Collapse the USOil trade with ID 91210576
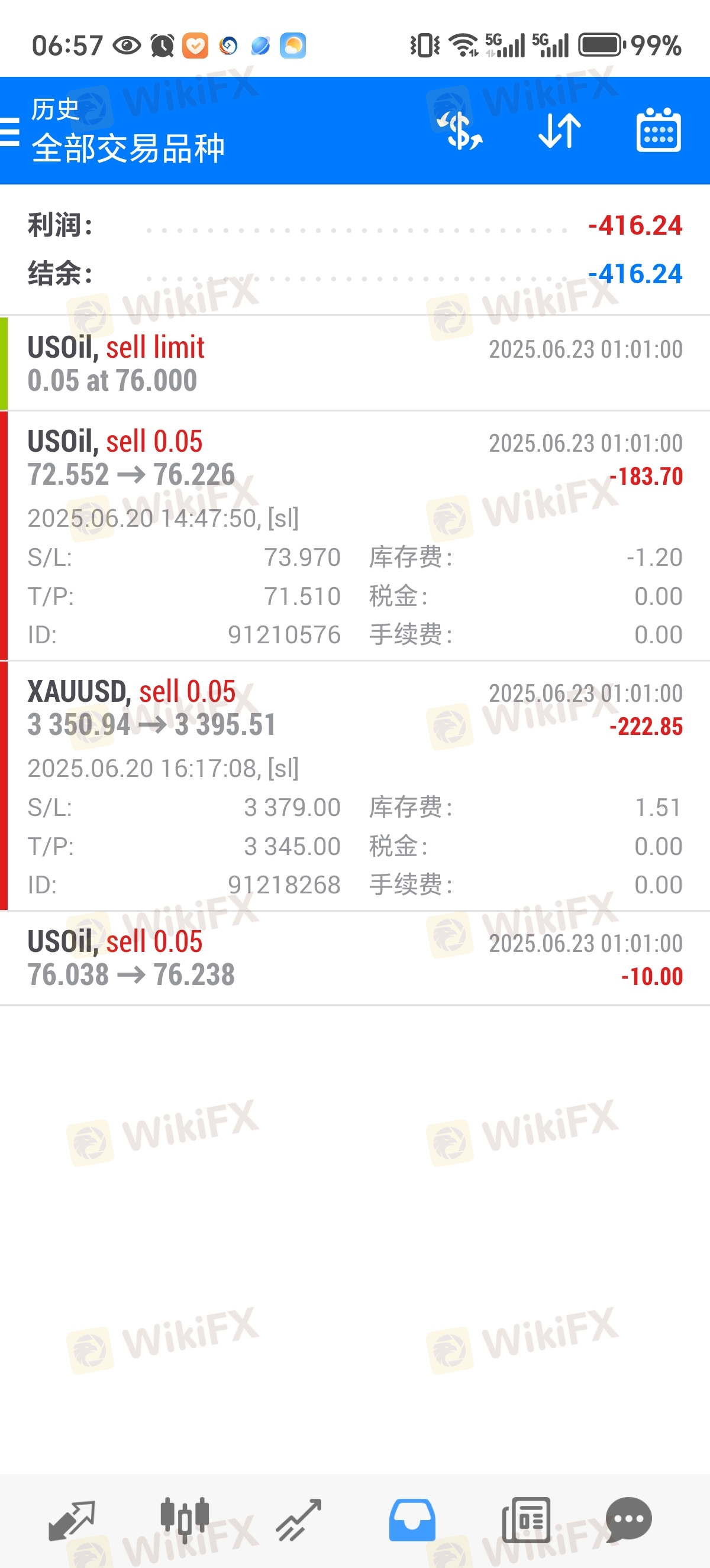 click(x=355, y=536)
